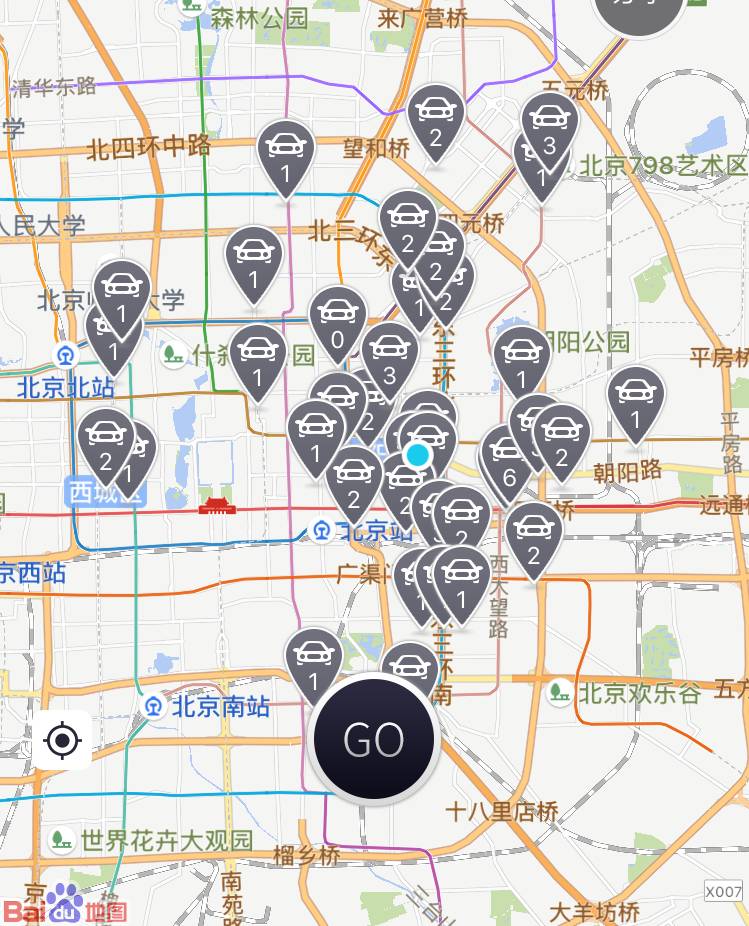Select the 1-car marker near 北四环中路
749x926 pixels.
[285, 154]
